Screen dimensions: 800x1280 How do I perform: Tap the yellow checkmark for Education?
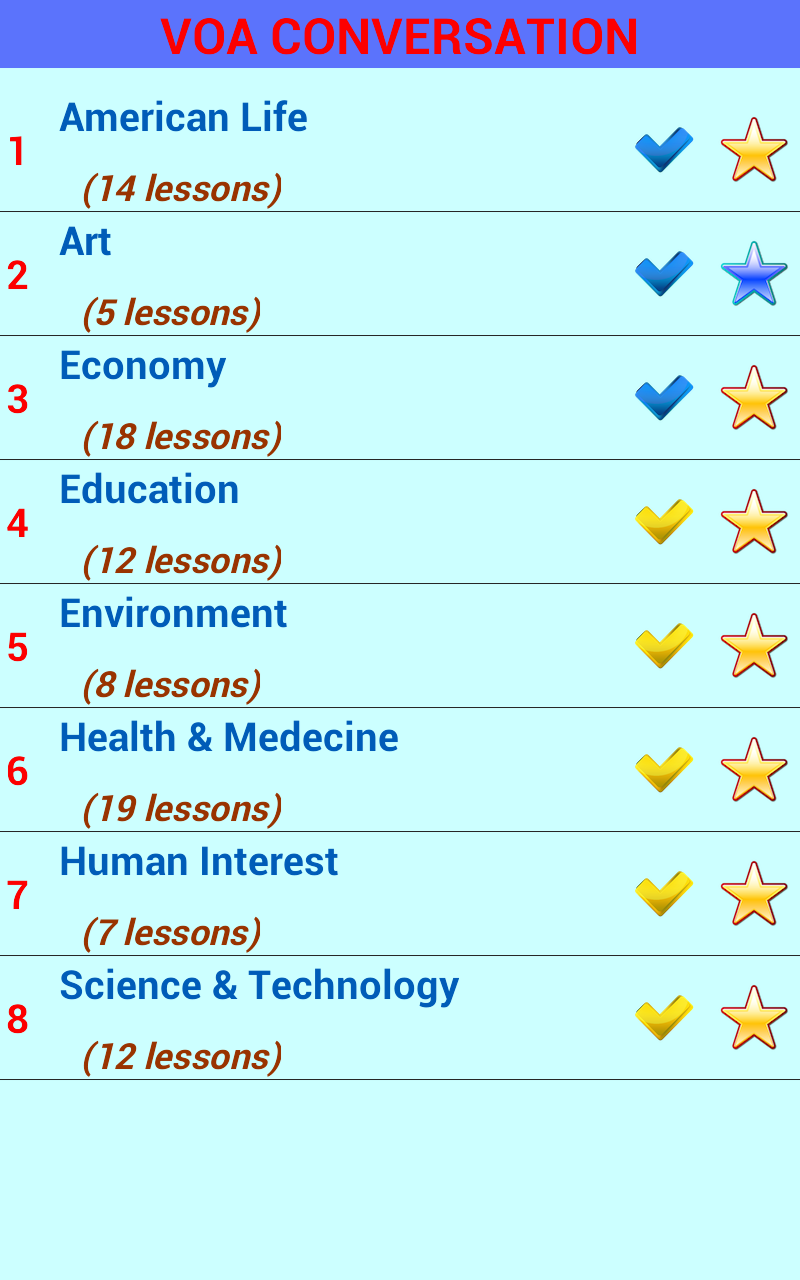[x=664, y=522]
